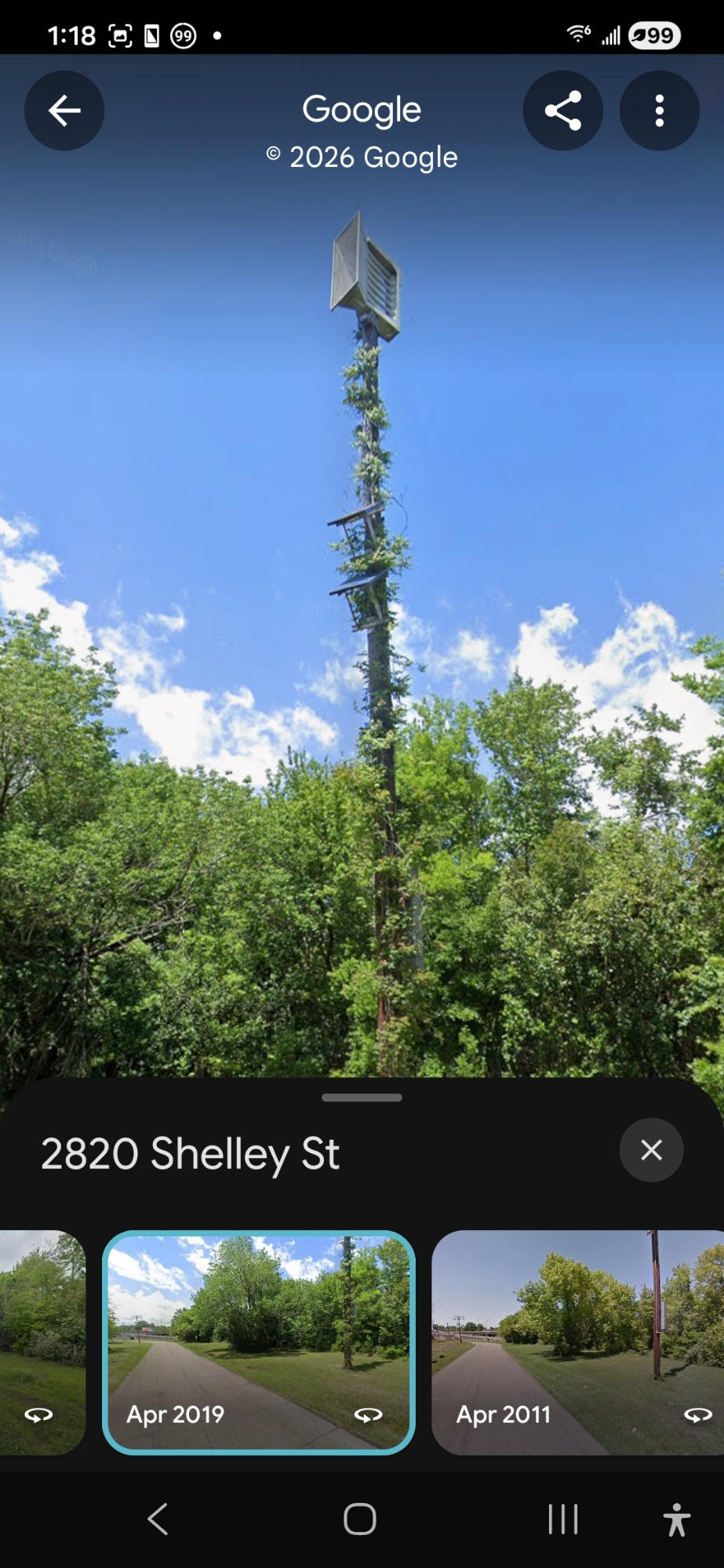The image size is (724, 1568).
Task: Open the partially visible leftmost imagery thumbnail
Action: [x=41, y=1342]
